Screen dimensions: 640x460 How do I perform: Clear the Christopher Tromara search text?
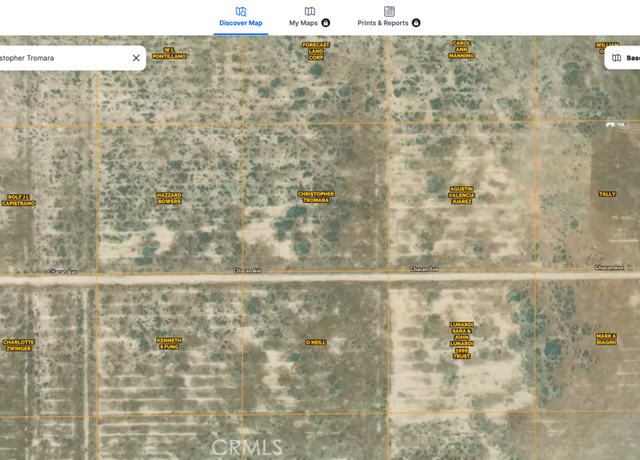(136, 58)
